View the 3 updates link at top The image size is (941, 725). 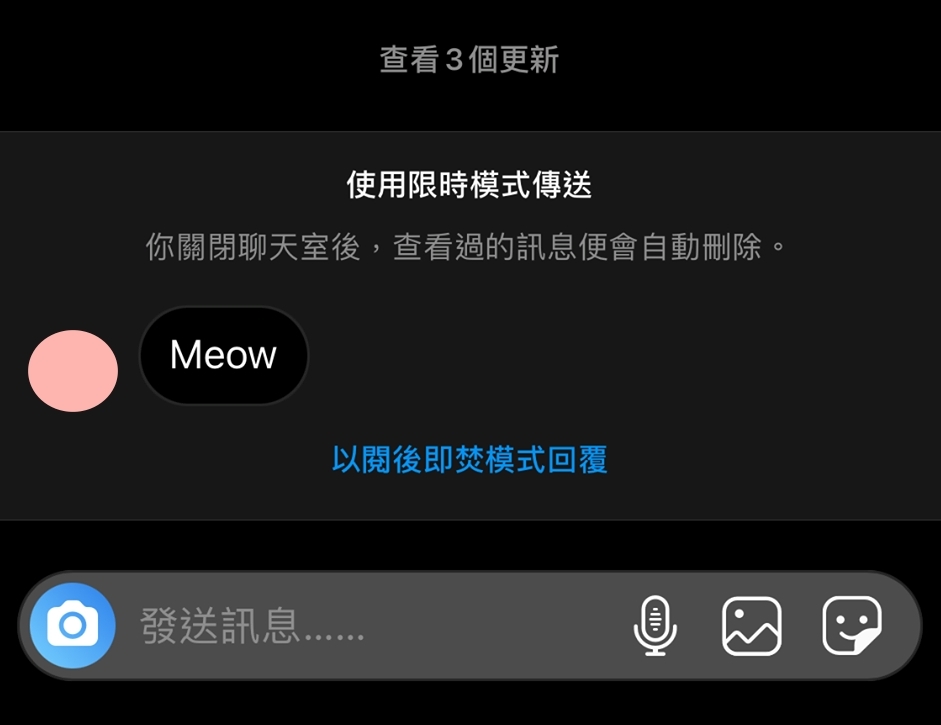469,60
